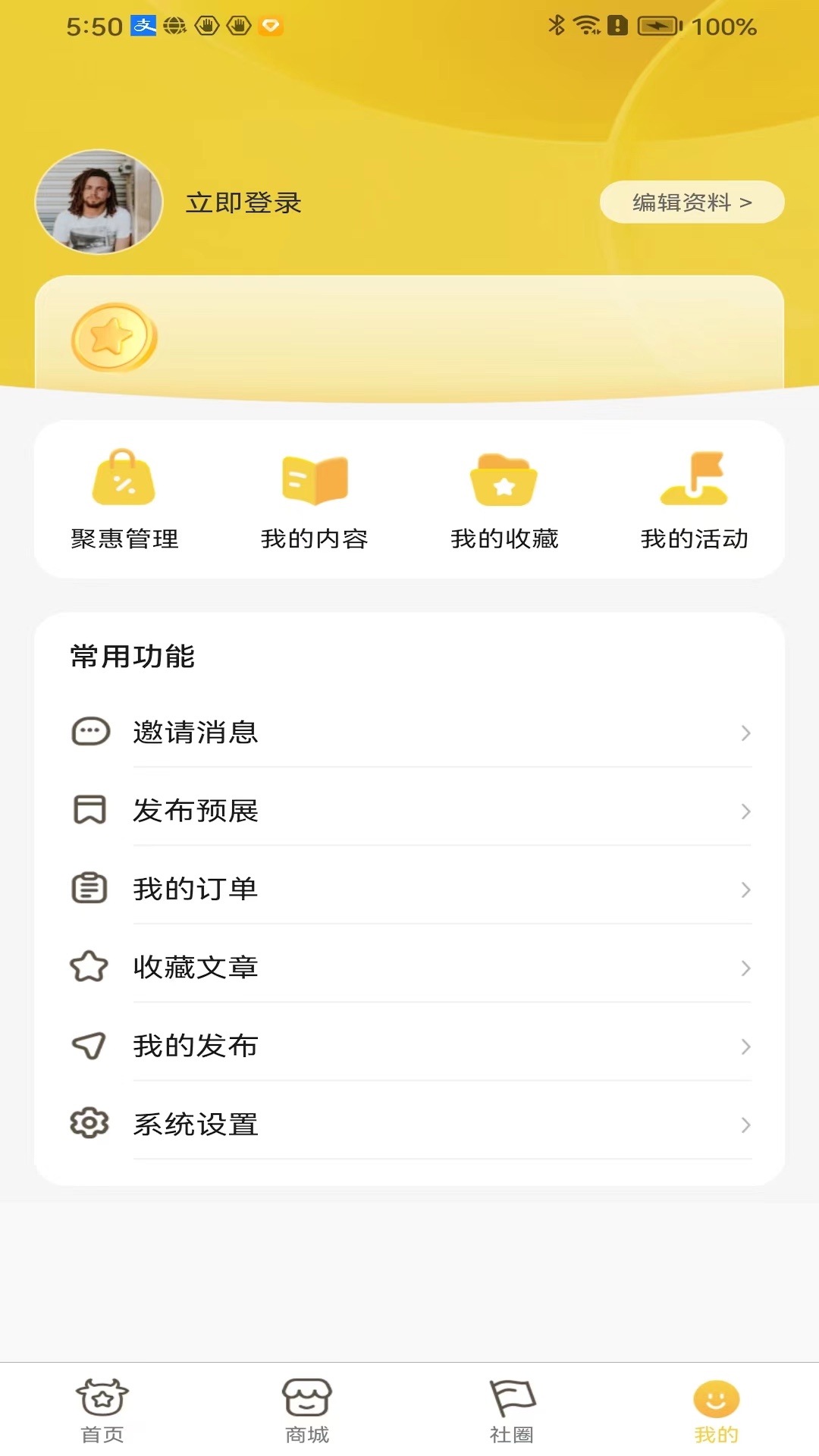This screenshot has height=1456, width=819.
Task: Switch to the 首页 tab
Action: (x=102, y=1410)
